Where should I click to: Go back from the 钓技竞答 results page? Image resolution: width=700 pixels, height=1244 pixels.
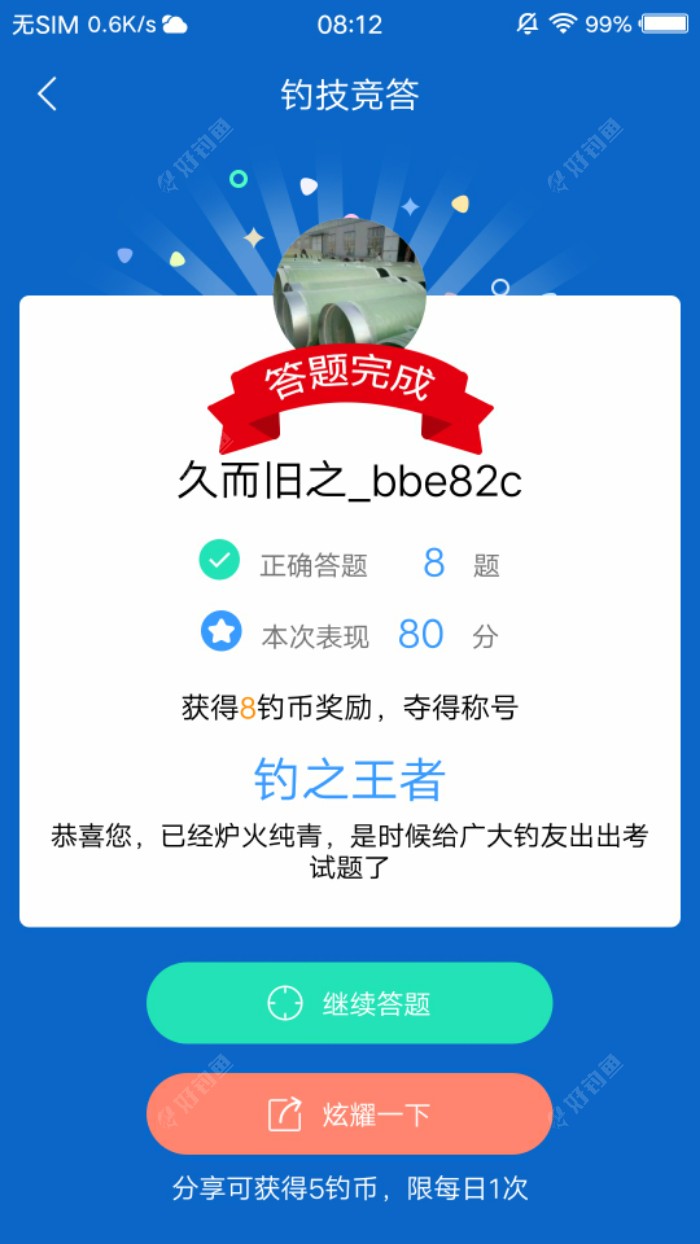click(47, 94)
